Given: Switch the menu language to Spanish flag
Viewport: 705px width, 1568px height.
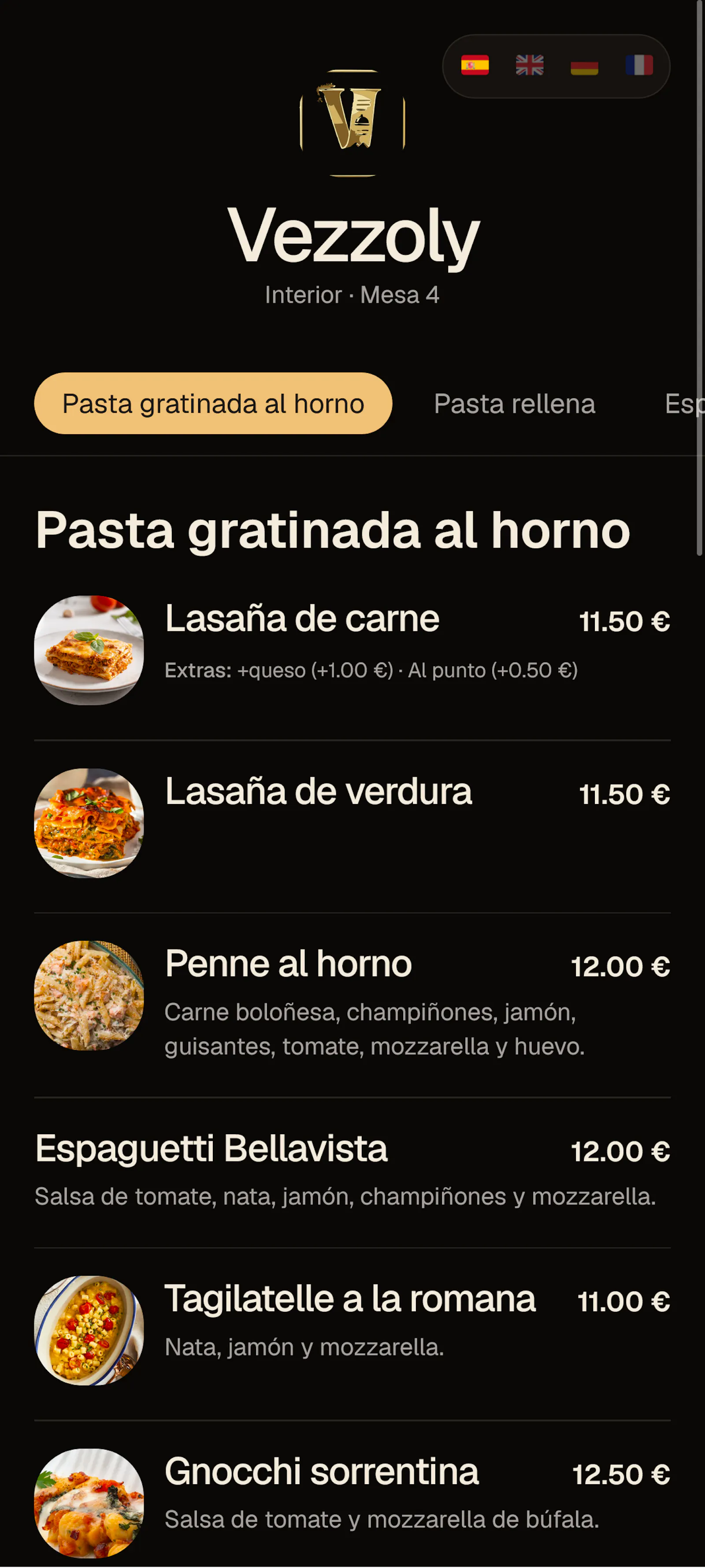Looking at the screenshot, I should pyautogui.click(x=475, y=65).
